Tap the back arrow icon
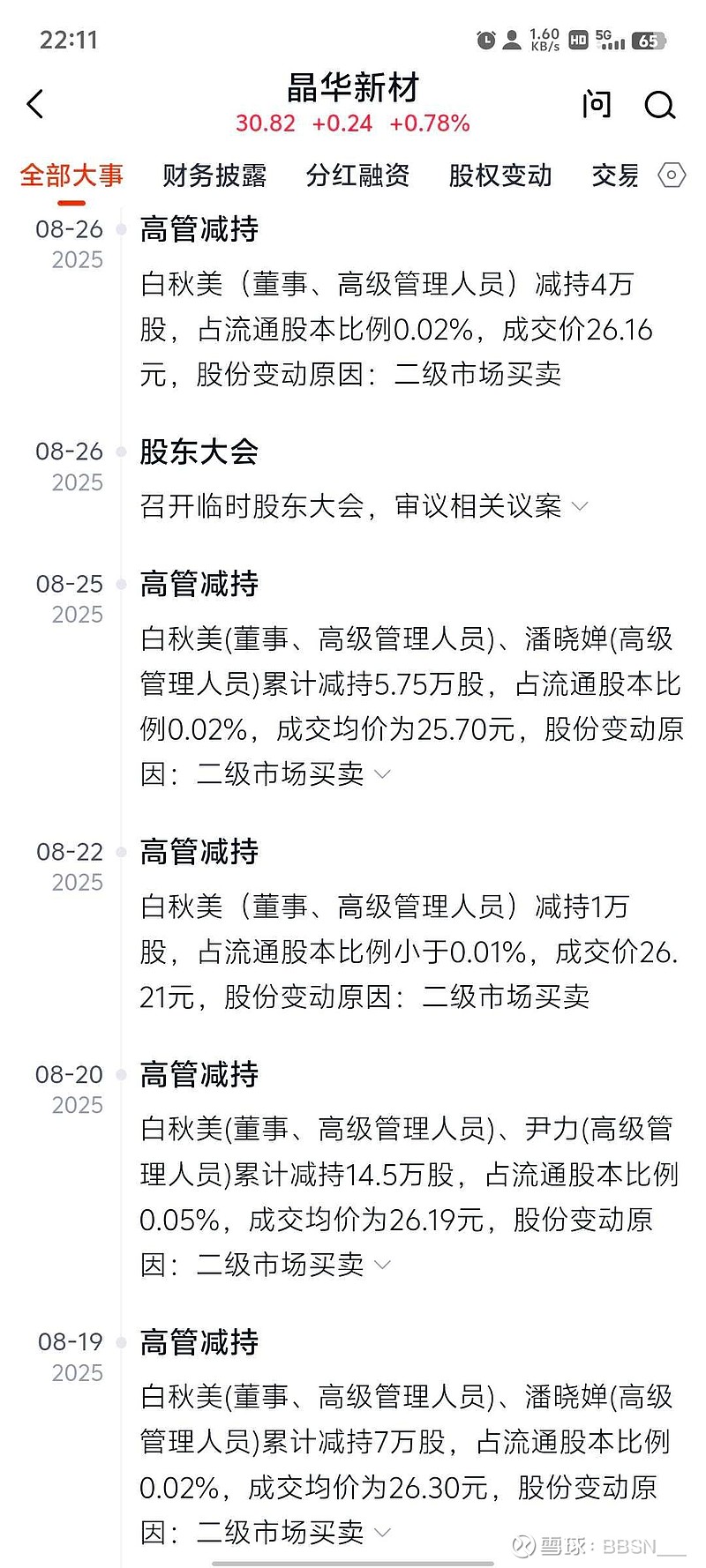706x1568 pixels. point(35,103)
